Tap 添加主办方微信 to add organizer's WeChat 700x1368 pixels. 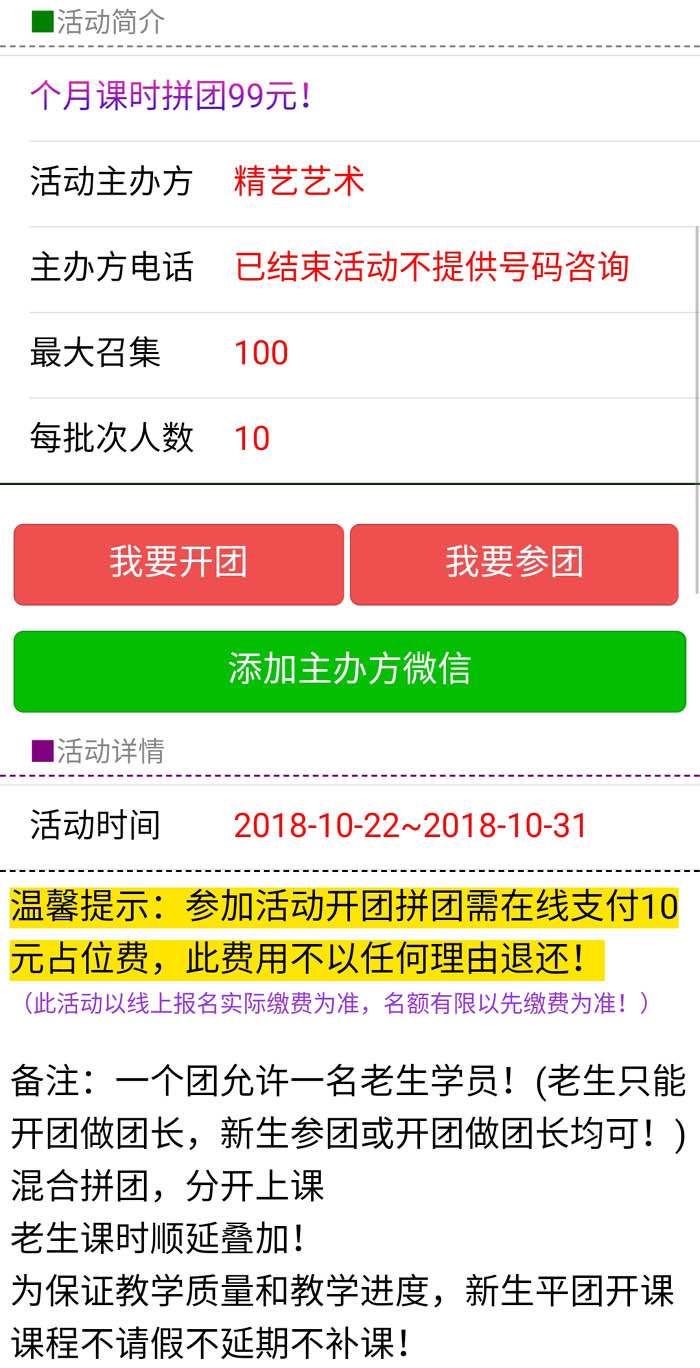coord(349,671)
